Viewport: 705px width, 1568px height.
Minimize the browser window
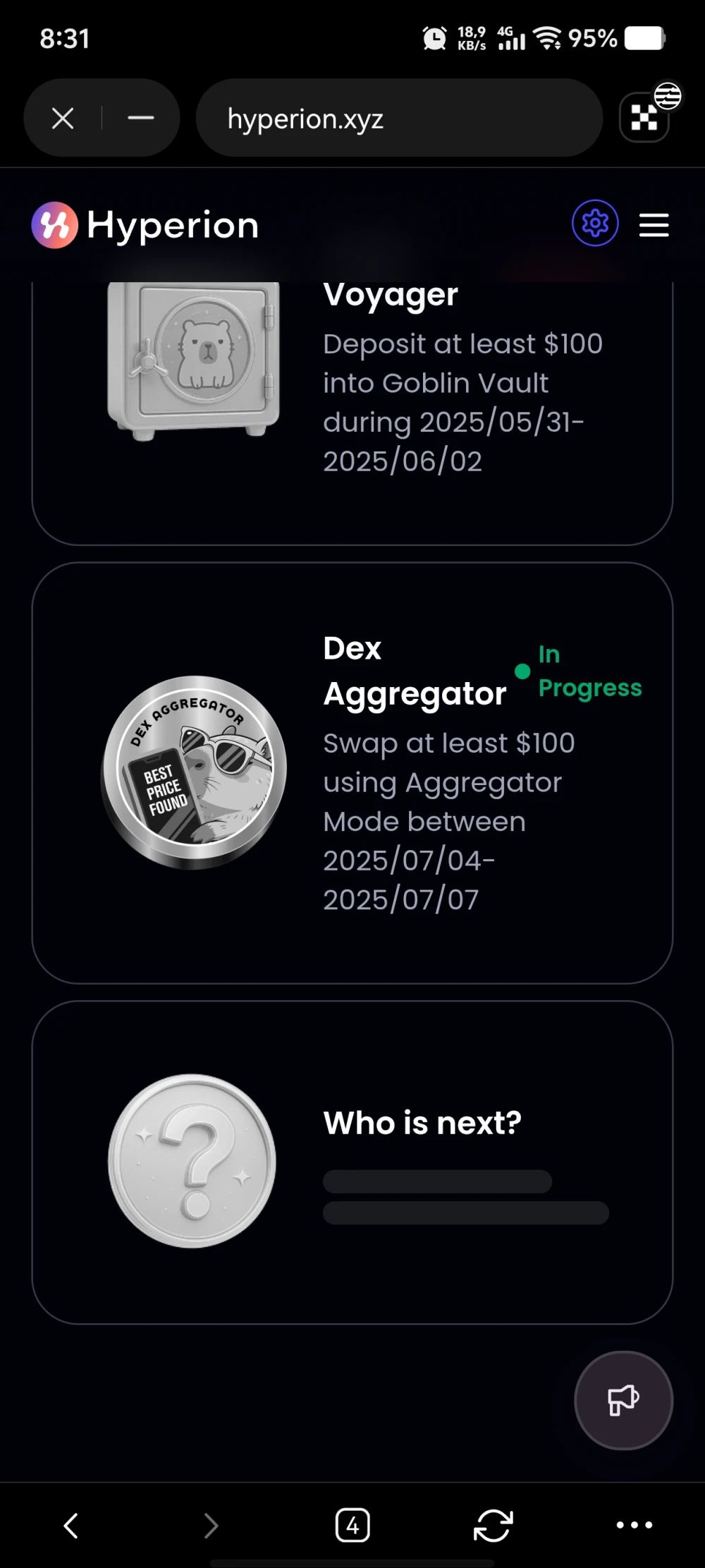coord(141,118)
